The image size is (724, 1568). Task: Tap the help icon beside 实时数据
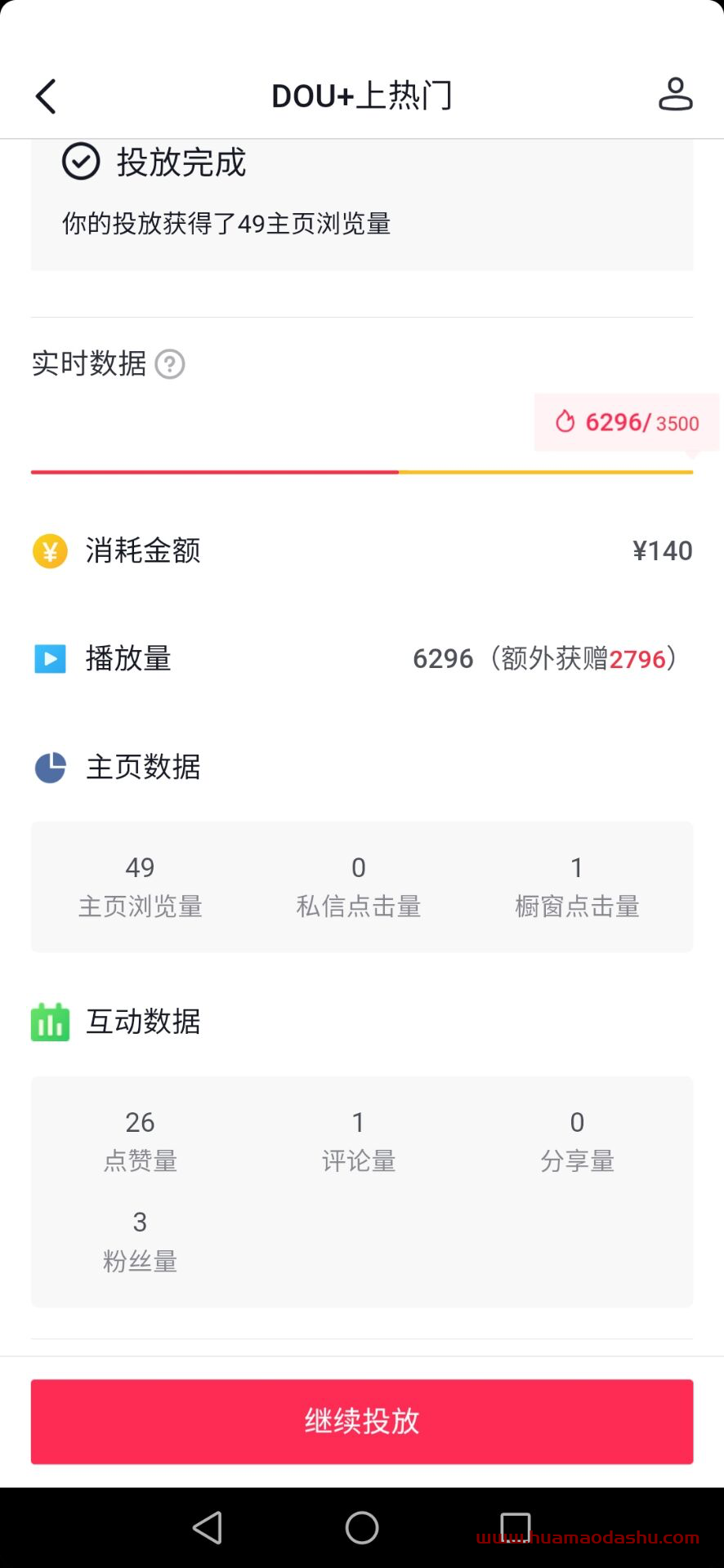(x=170, y=364)
